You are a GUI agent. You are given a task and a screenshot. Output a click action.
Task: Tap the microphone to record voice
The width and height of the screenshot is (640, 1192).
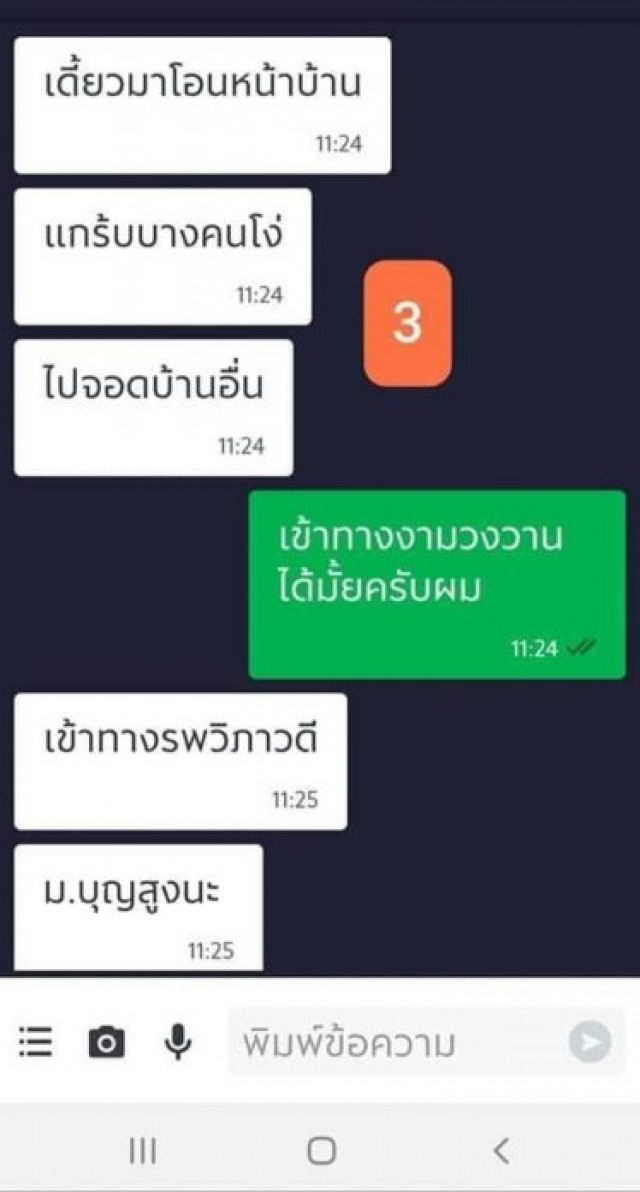click(178, 1041)
